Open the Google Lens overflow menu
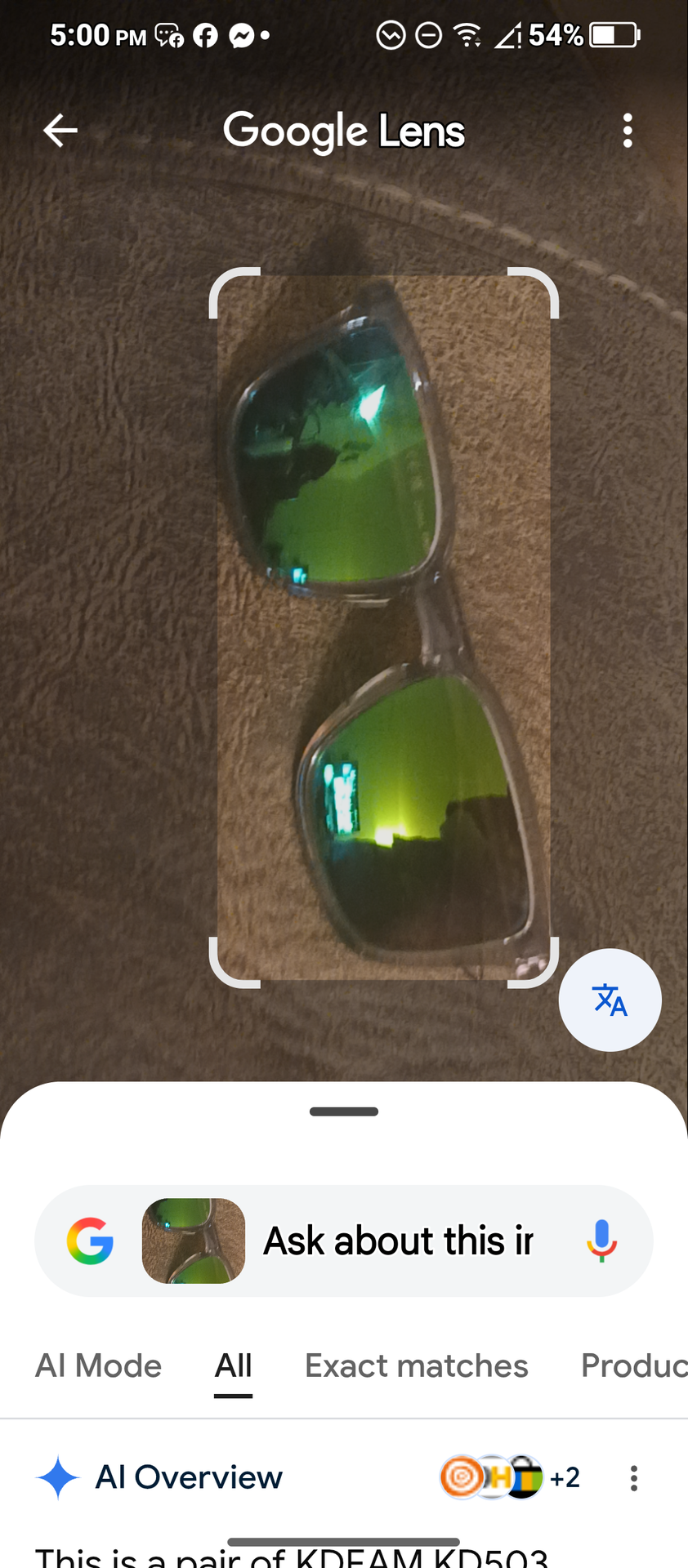Image resolution: width=688 pixels, height=1568 pixels. (628, 131)
